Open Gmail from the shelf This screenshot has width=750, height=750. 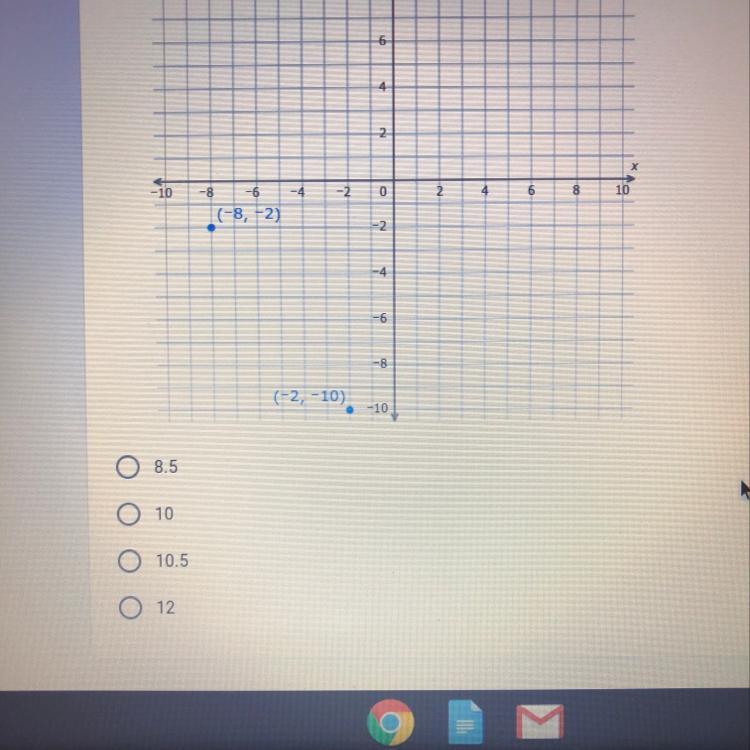click(539, 722)
